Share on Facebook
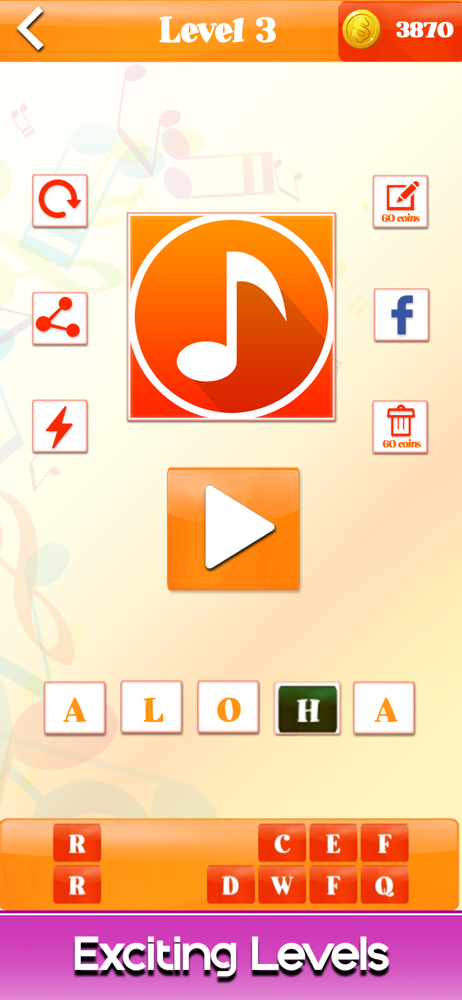Screen dimensions: 462x1000 click(x=401, y=314)
